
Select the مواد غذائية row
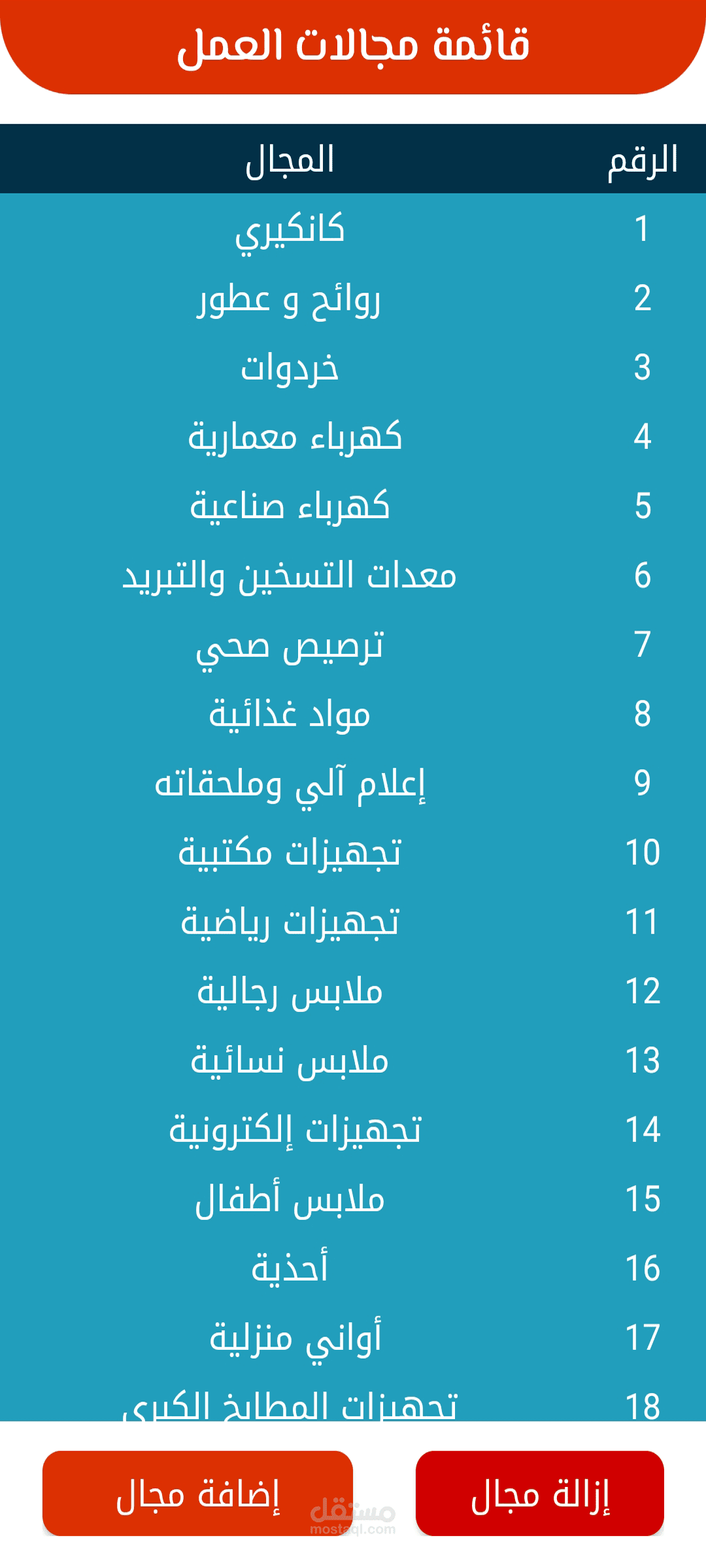point(353,713)
